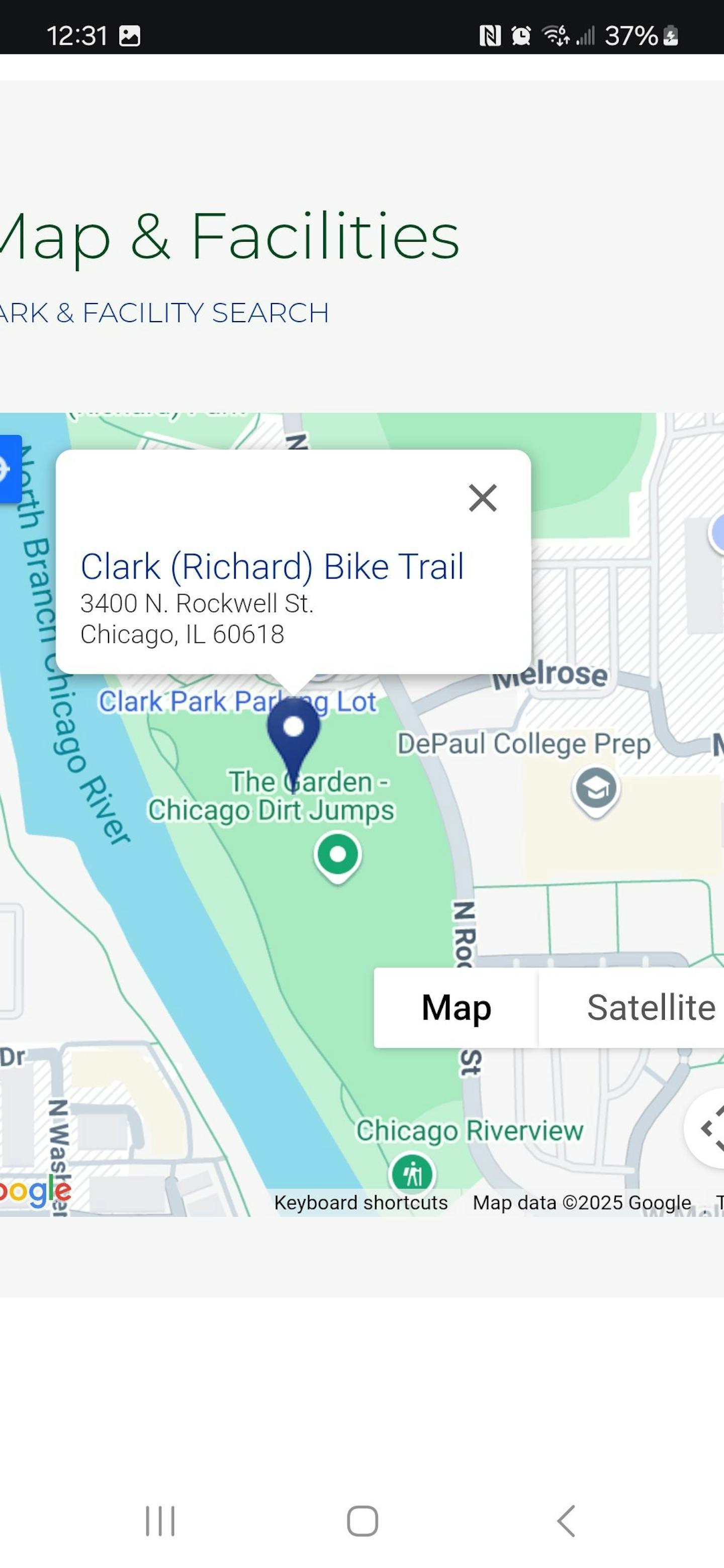Open recent apps from navigation bar
This screenshot has width=724, height=1568.
click(160, 1521)
